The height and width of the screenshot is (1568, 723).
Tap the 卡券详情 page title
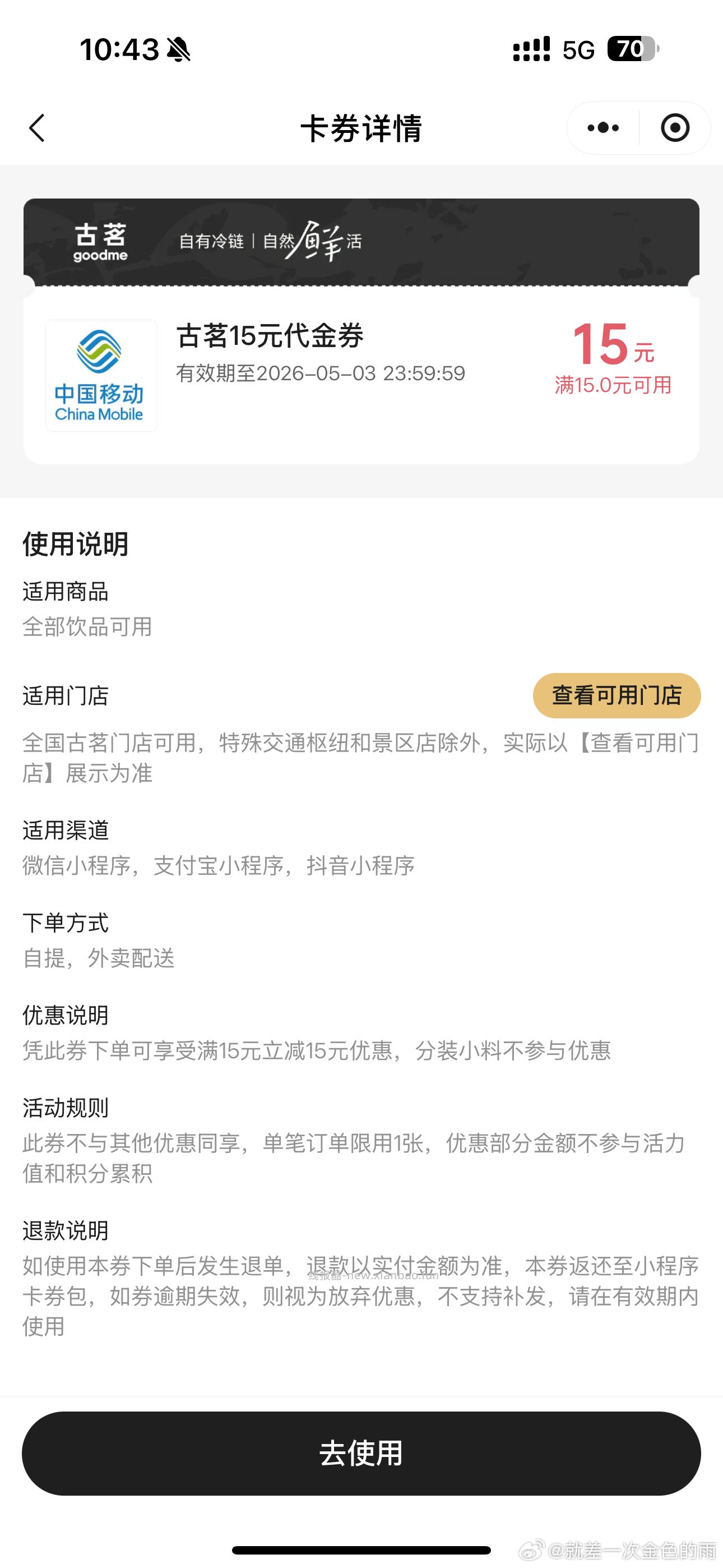click(x=361, y=128)
